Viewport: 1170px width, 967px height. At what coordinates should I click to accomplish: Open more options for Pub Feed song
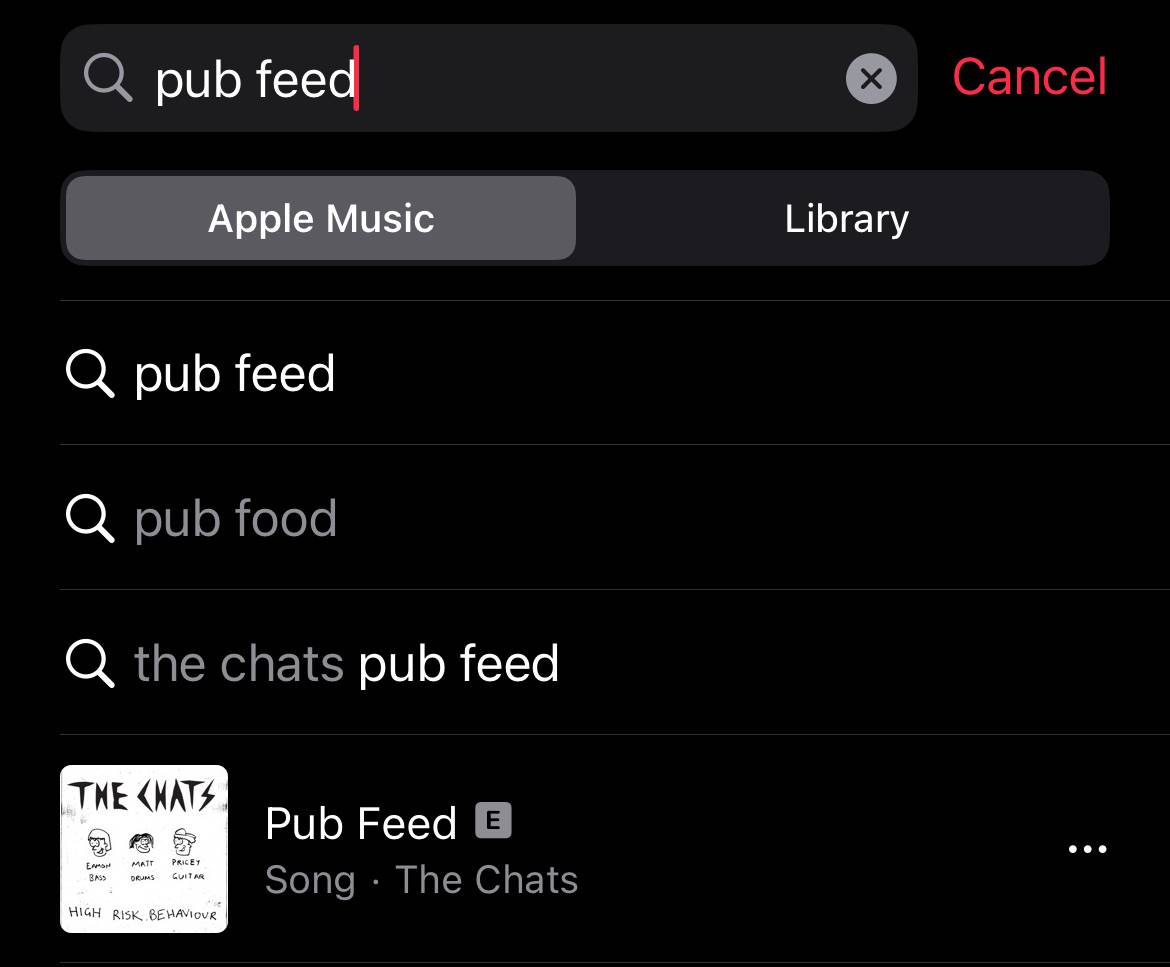(1087, 849)
